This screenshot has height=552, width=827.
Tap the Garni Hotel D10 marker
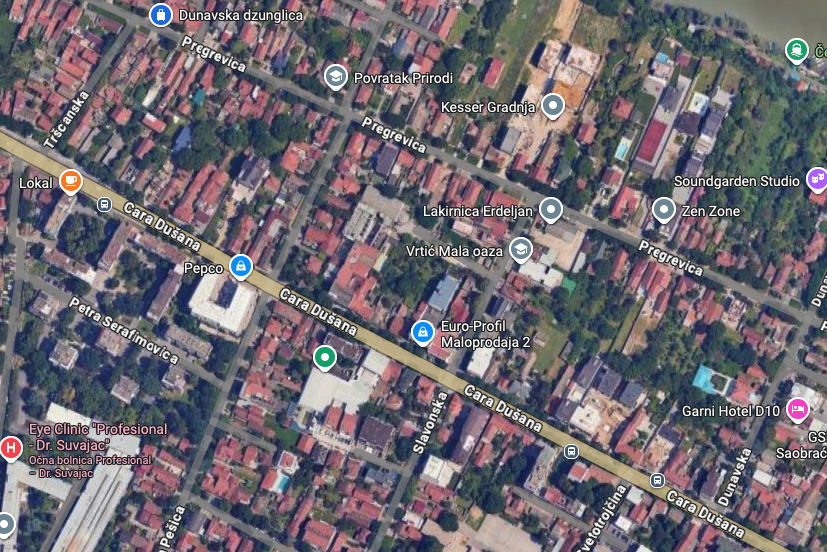797,408
